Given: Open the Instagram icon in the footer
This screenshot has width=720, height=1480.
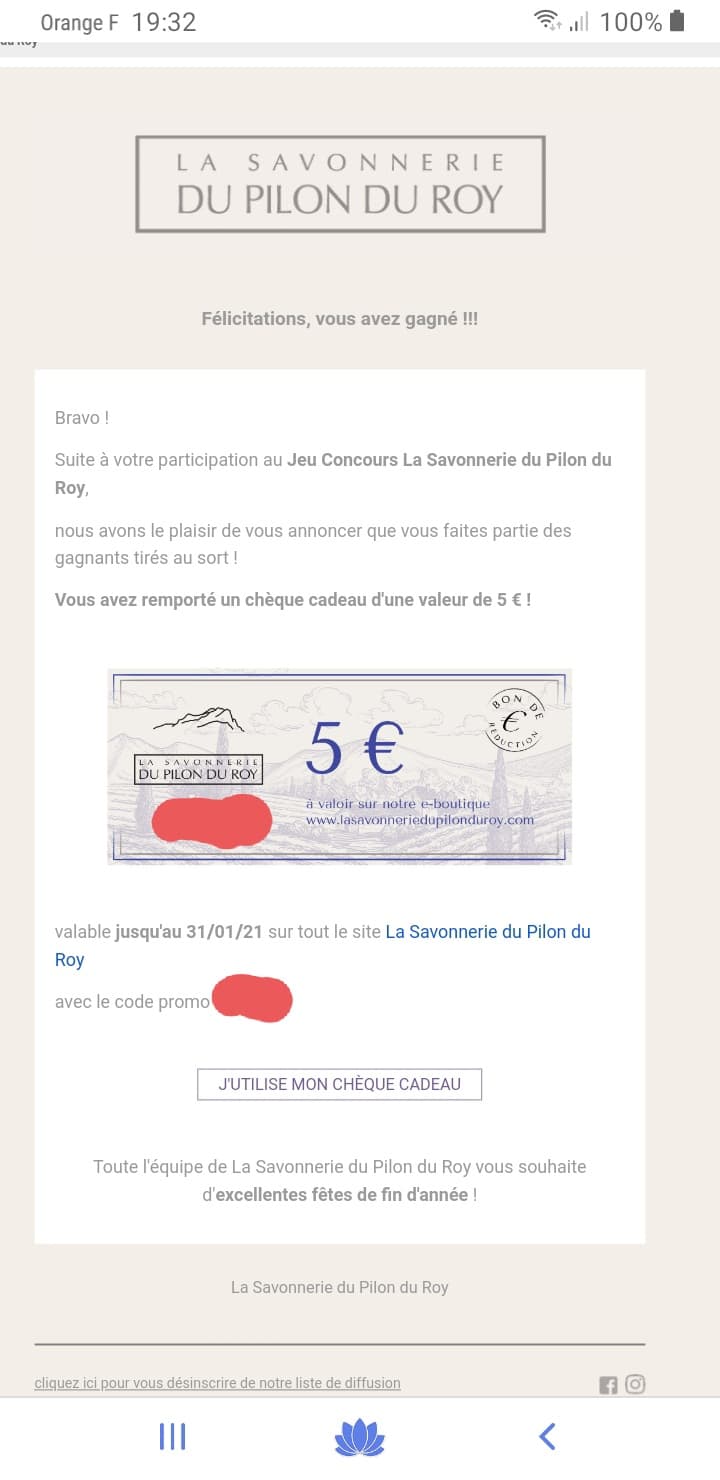Looking at the screenshot, I should pyautogui.click(x=635, y=1384).
